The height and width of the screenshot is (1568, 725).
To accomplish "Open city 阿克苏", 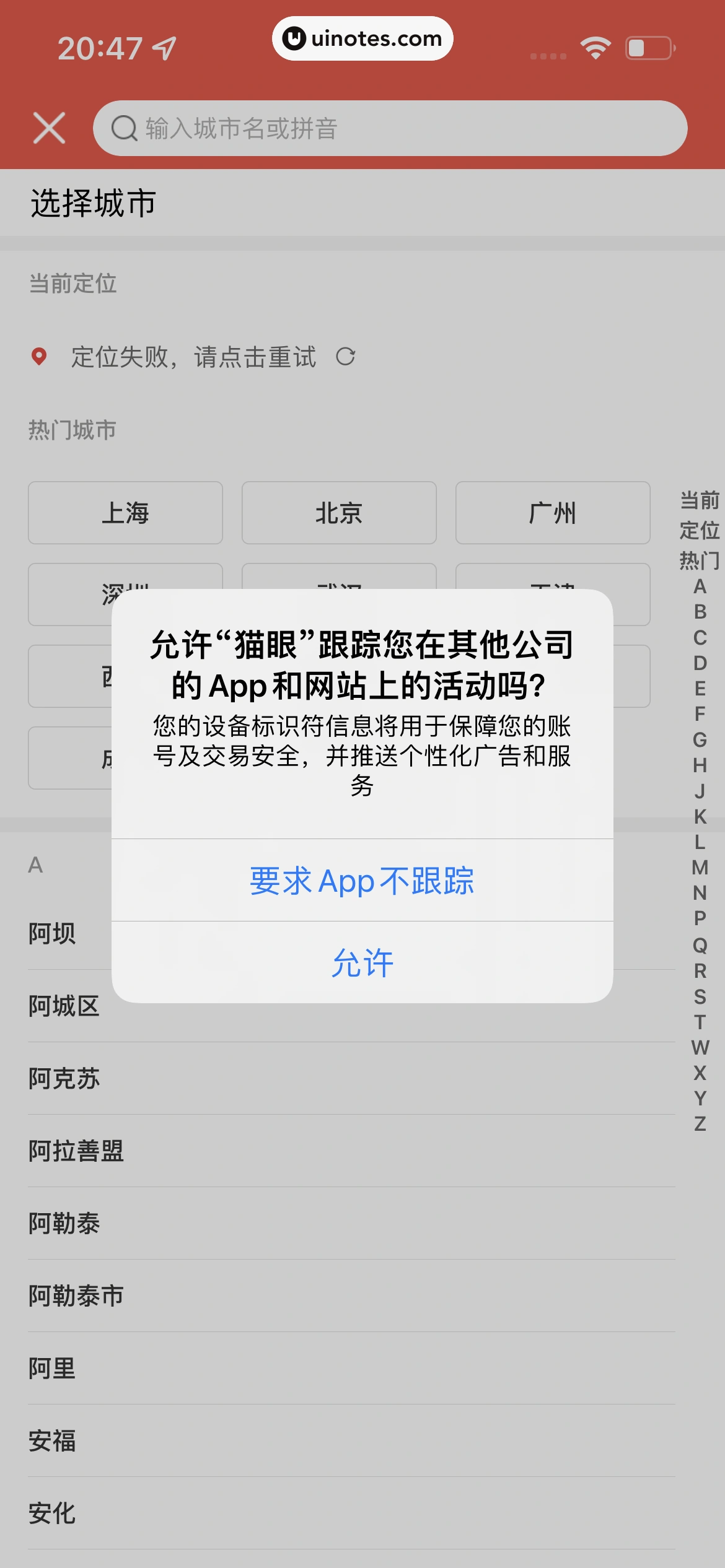I will coord(64,1079).
